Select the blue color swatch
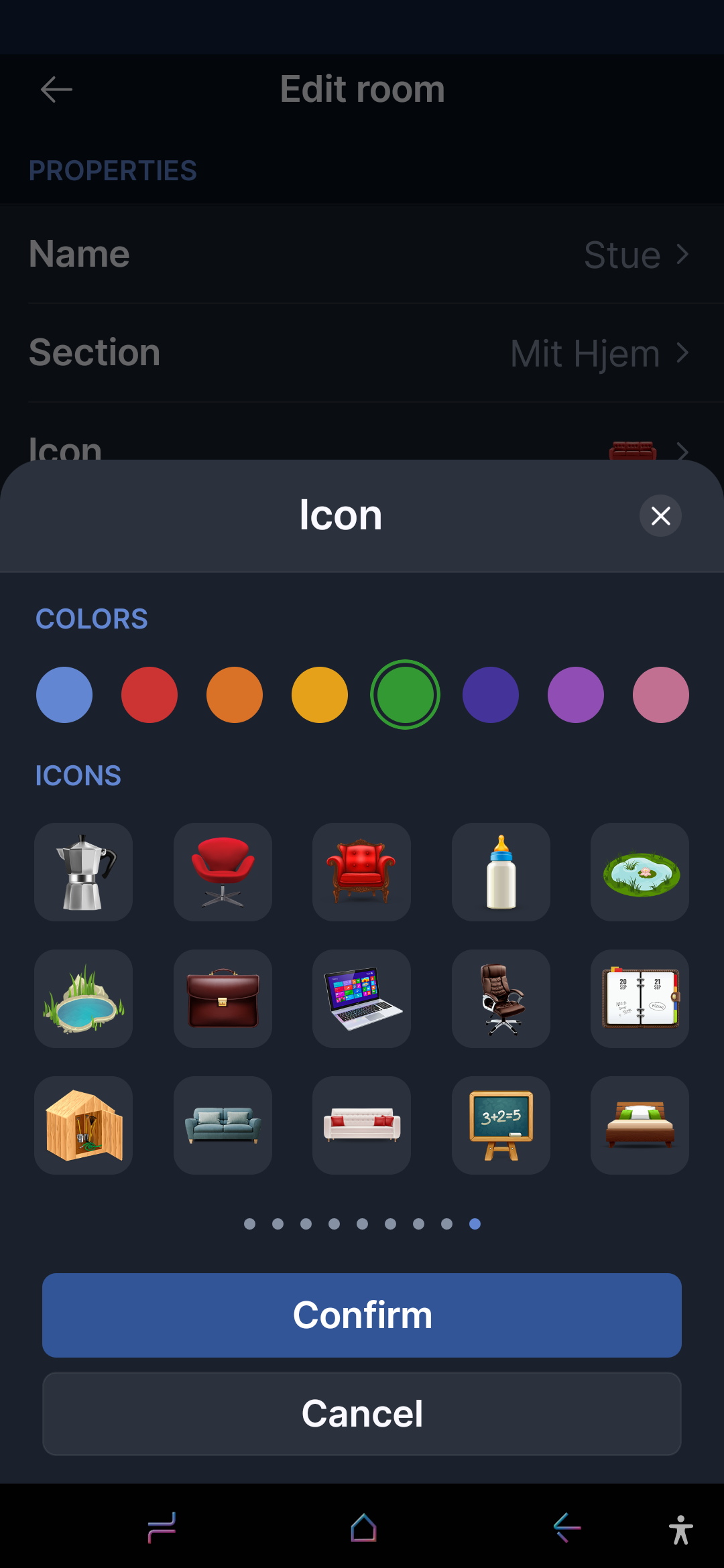Viewport: 724px width, 1568px height. click(64, 695)
